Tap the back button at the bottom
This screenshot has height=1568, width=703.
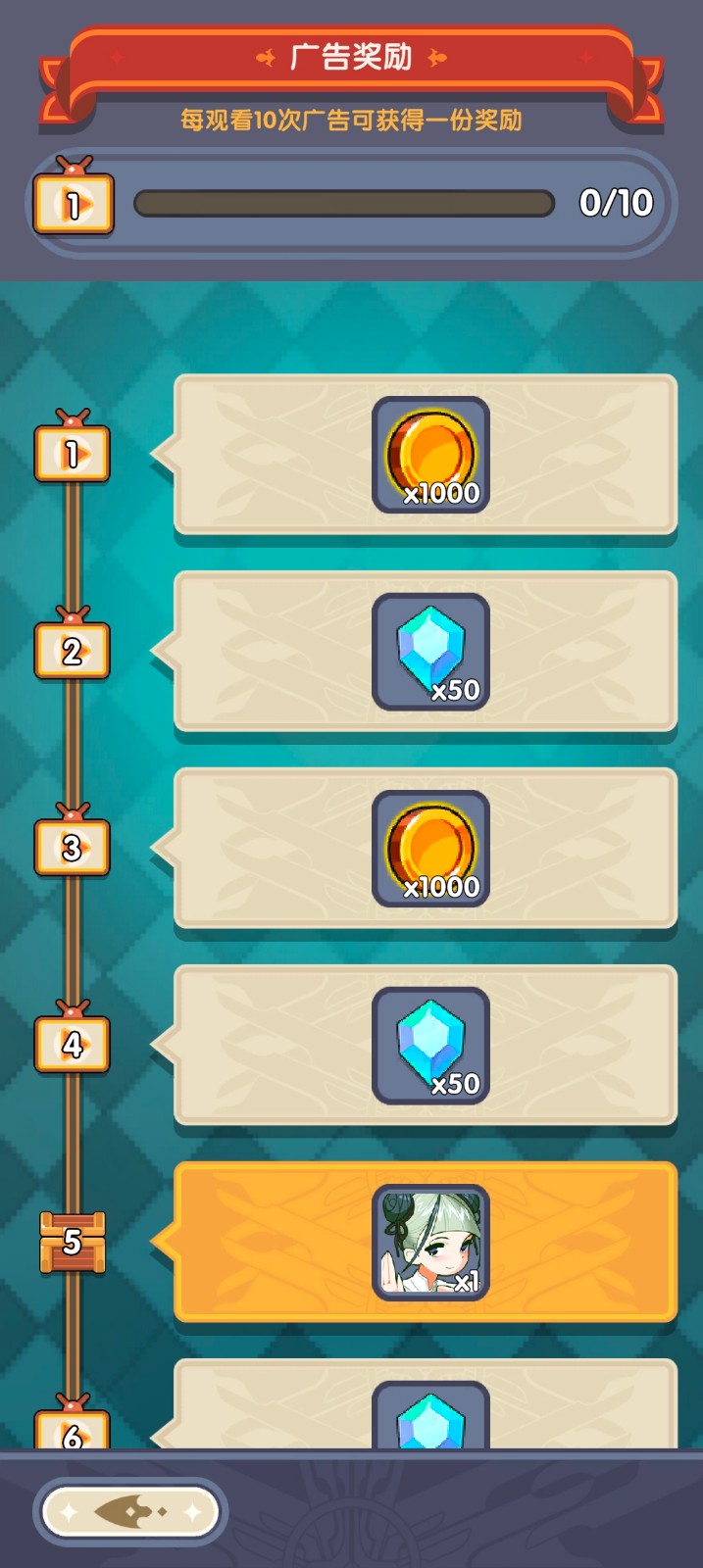coord(130,1511)
